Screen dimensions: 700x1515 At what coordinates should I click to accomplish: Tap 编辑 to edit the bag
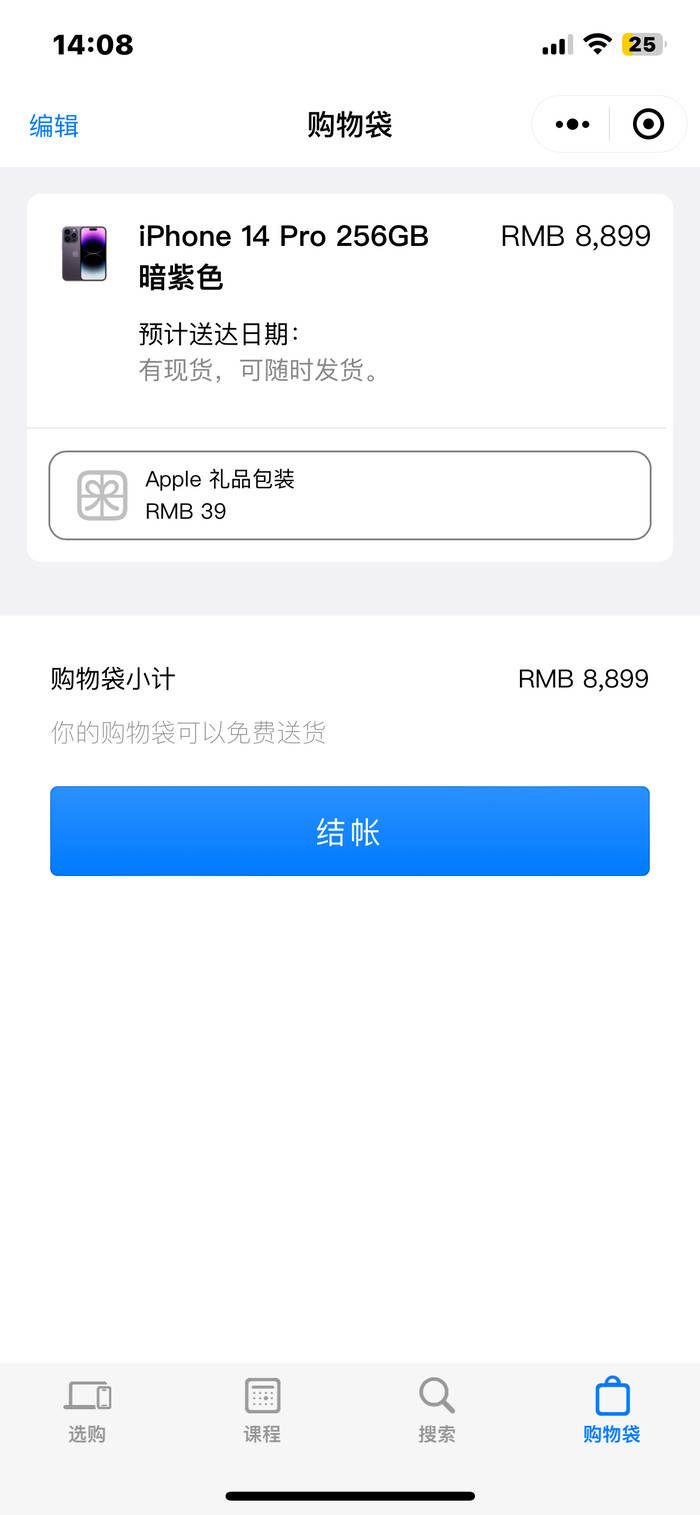[x=54, y=126]
